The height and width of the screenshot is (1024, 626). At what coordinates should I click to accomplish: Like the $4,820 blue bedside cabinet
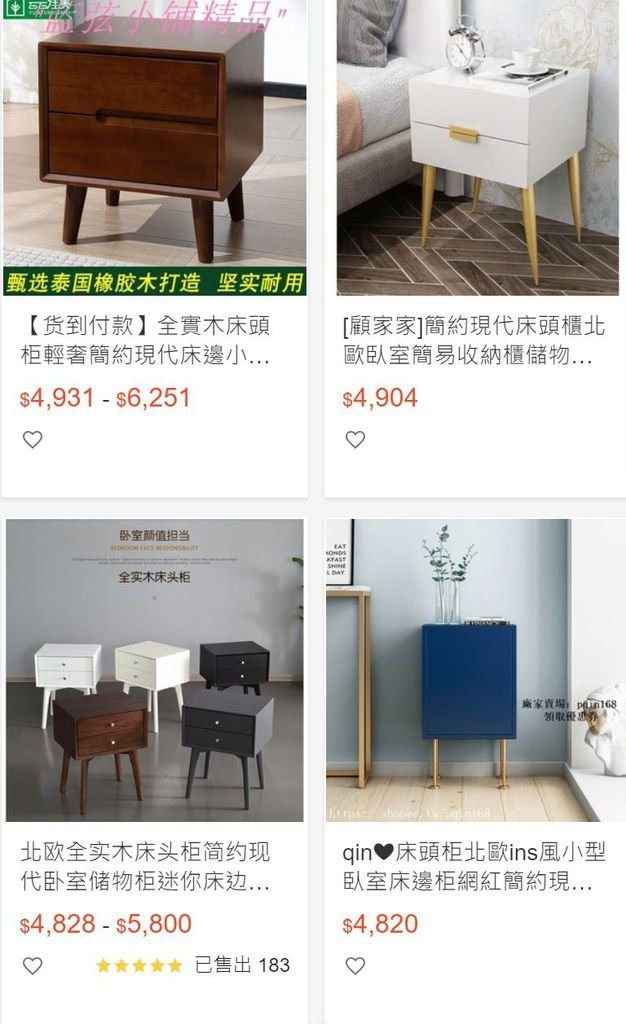pyautogui.click(x=355, y=965)
